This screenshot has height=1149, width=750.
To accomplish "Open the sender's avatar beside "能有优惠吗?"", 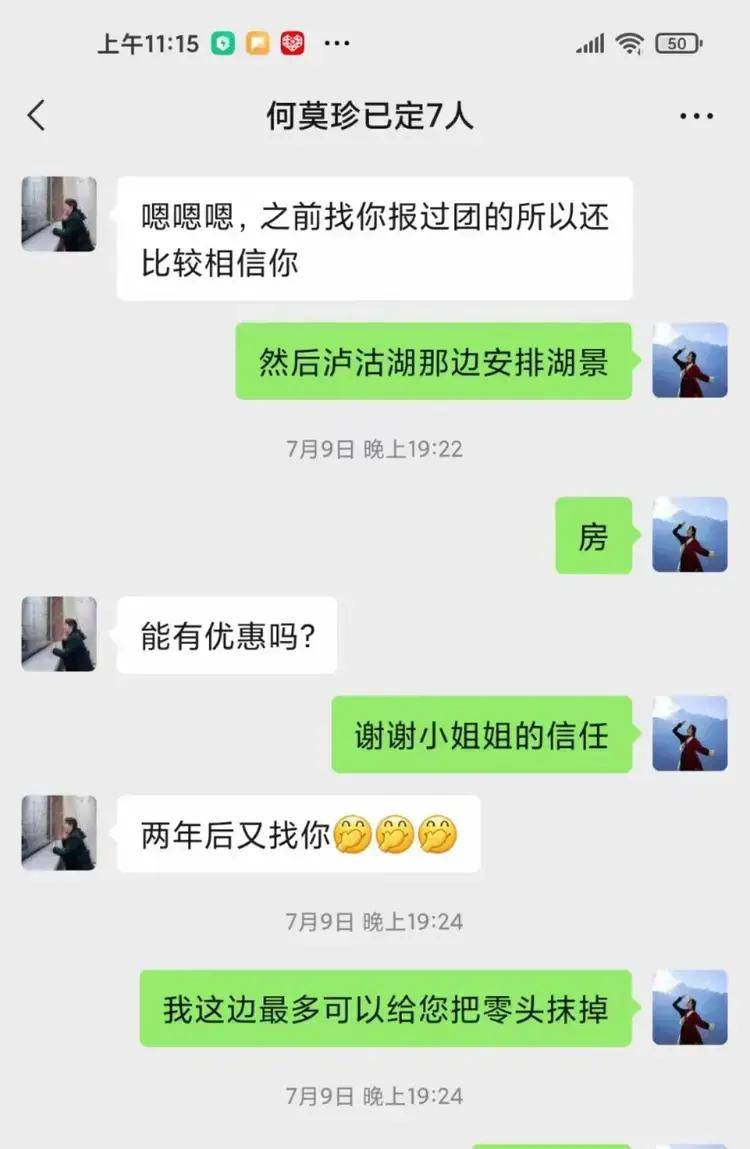I will 59,634.
